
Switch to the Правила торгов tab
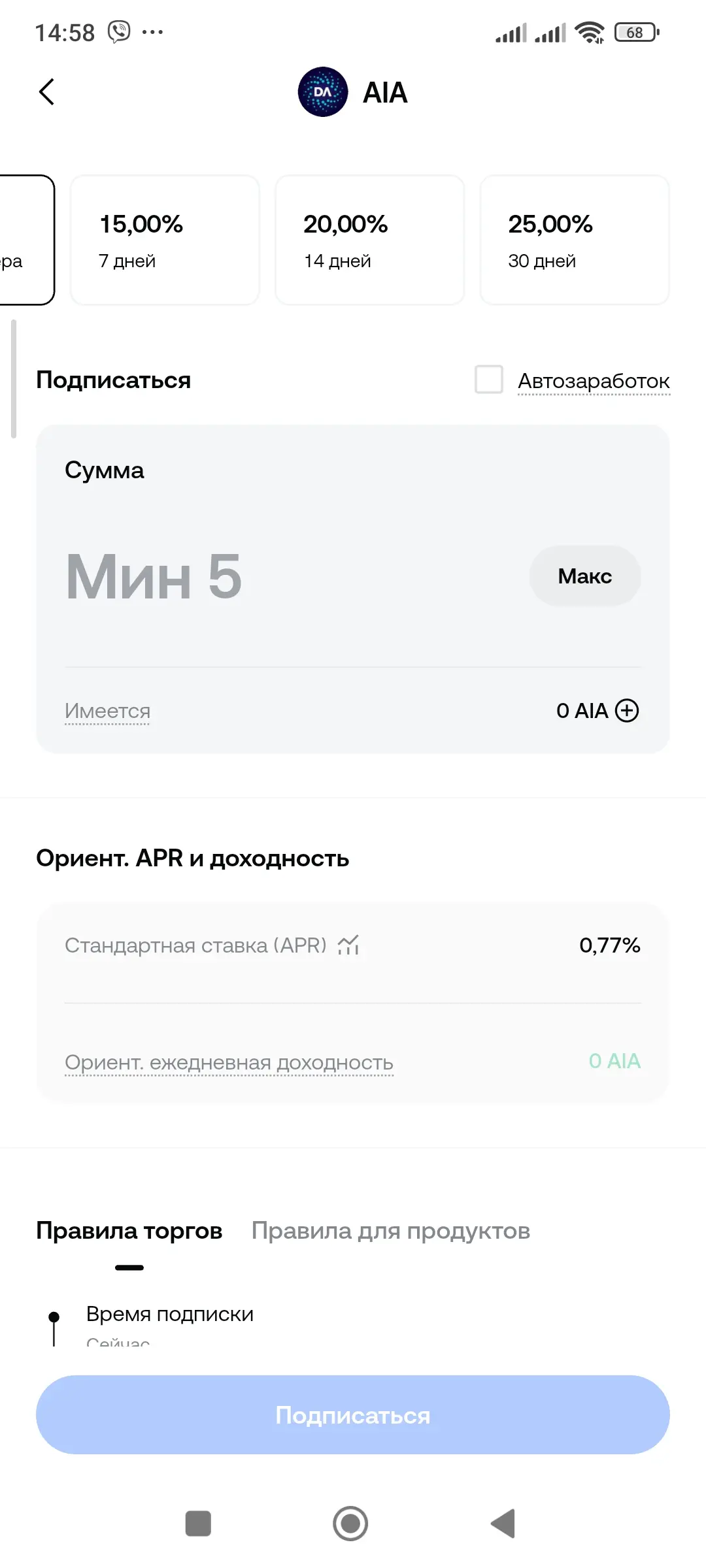click(129, 1230)
